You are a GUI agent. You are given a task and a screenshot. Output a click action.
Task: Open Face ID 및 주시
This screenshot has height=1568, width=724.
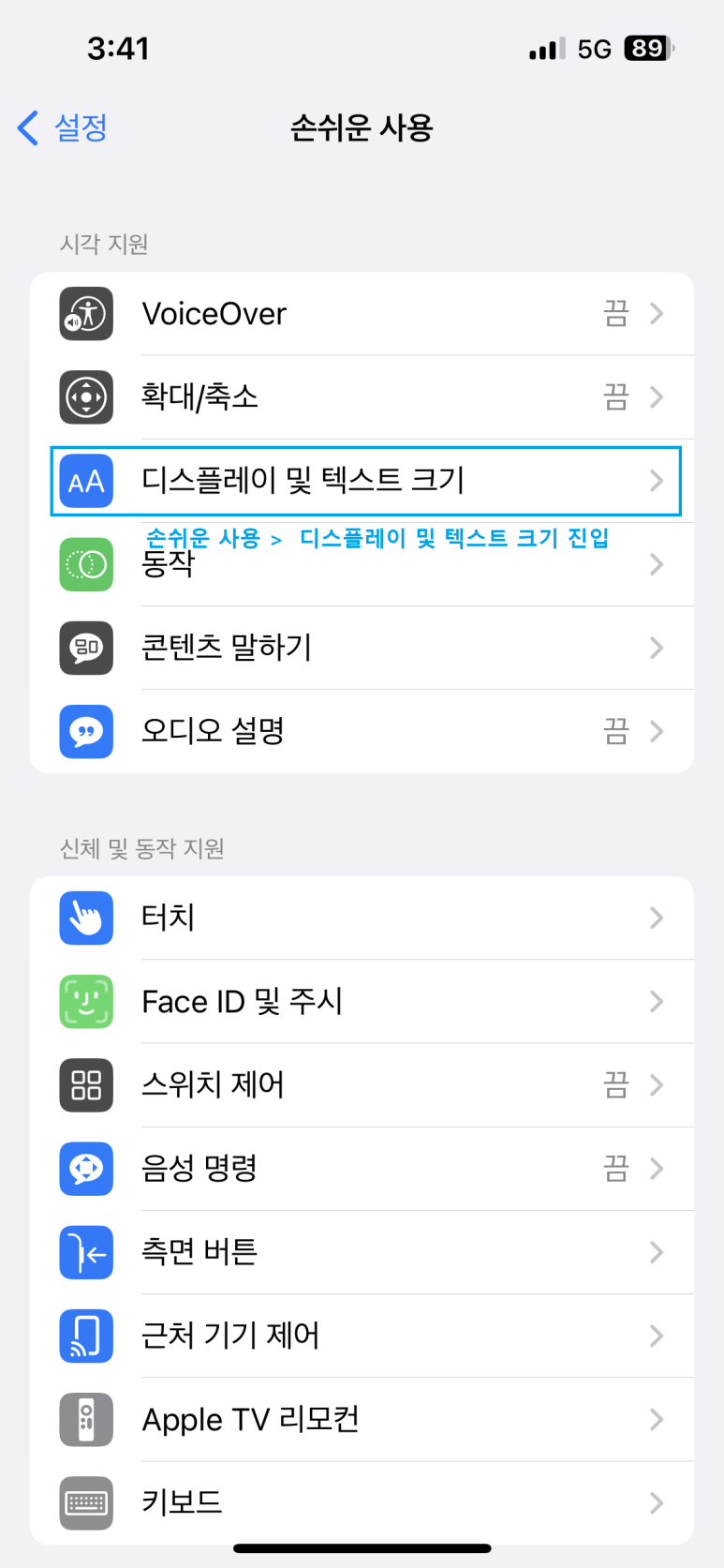[362, 1002]
